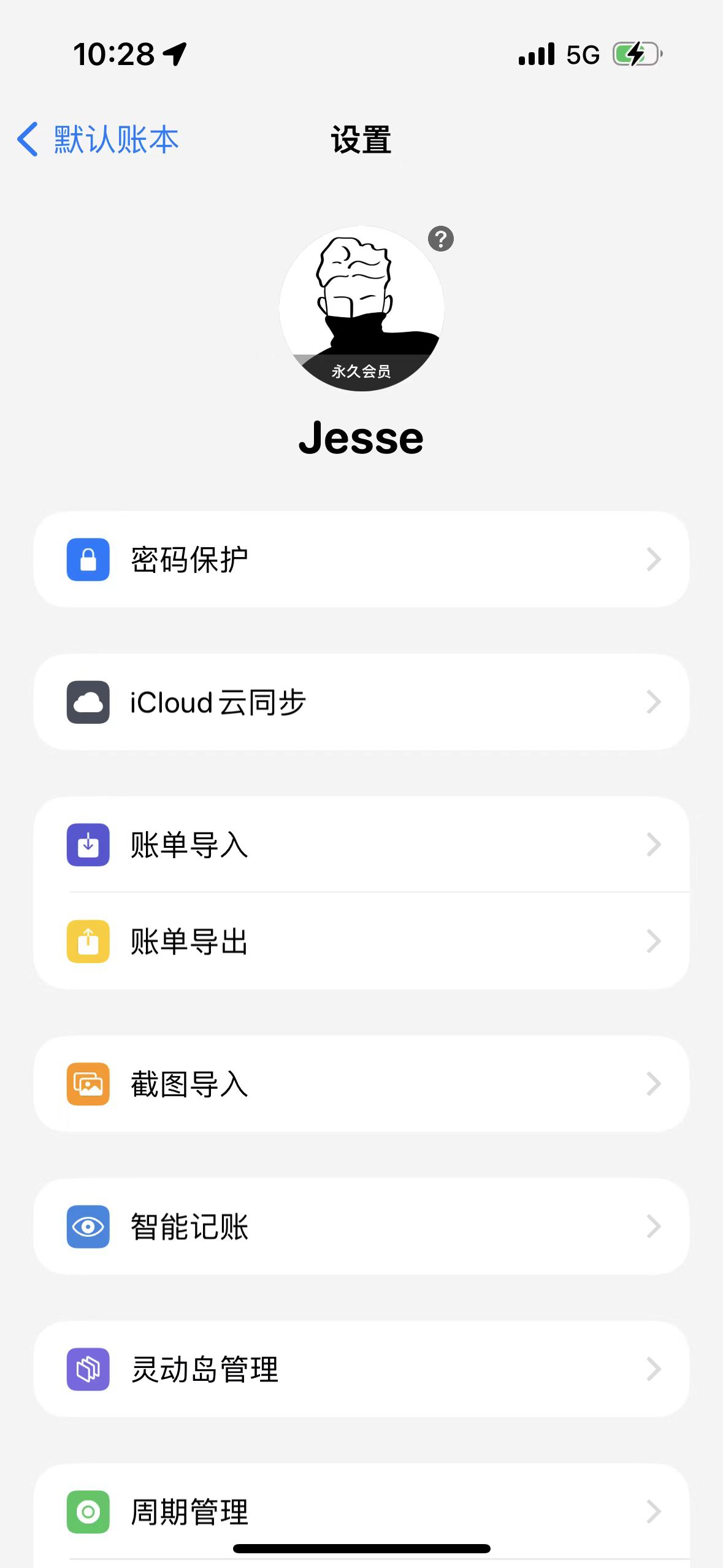
Task: Select 账单导入 to import bills
Action: coord(361,845)
